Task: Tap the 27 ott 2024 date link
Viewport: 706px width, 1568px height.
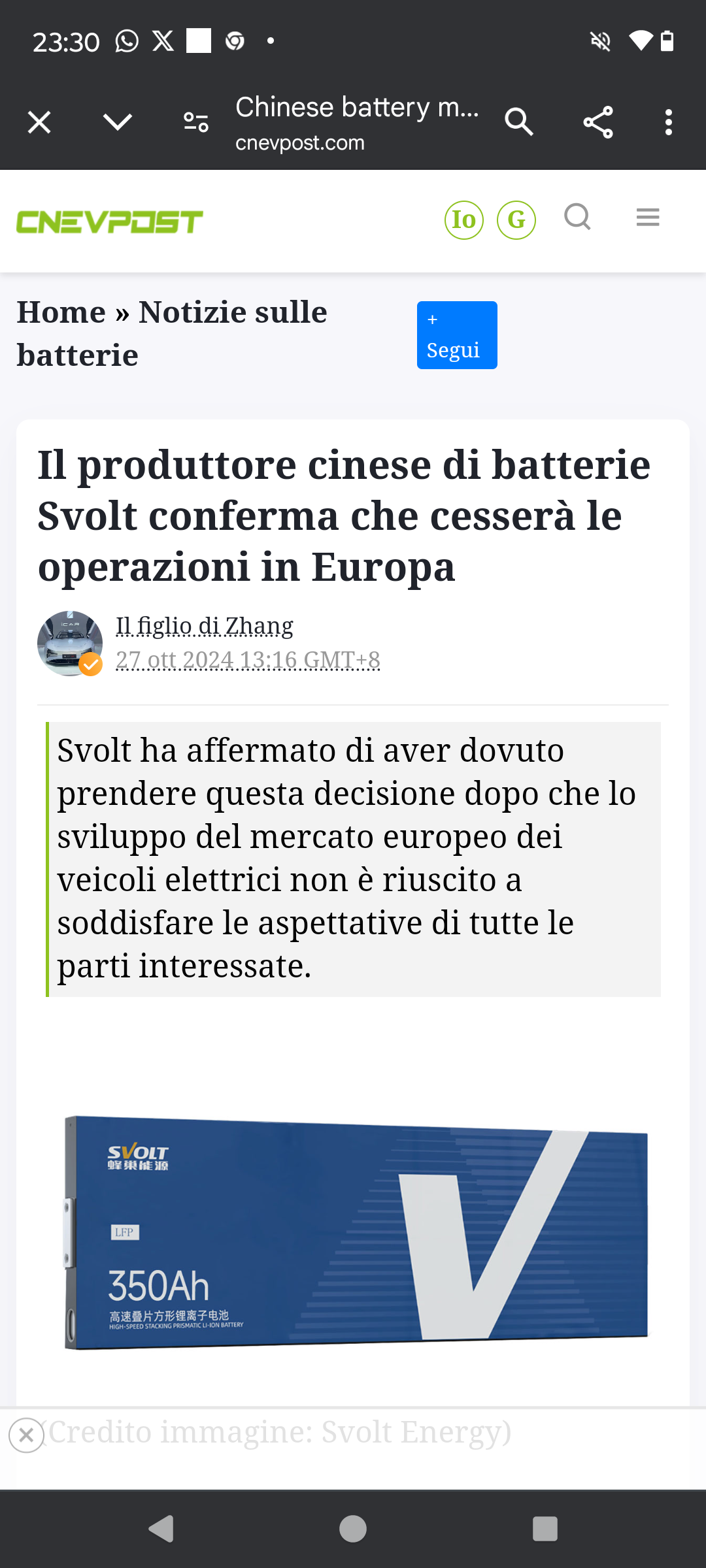Action: click(248, 660)
